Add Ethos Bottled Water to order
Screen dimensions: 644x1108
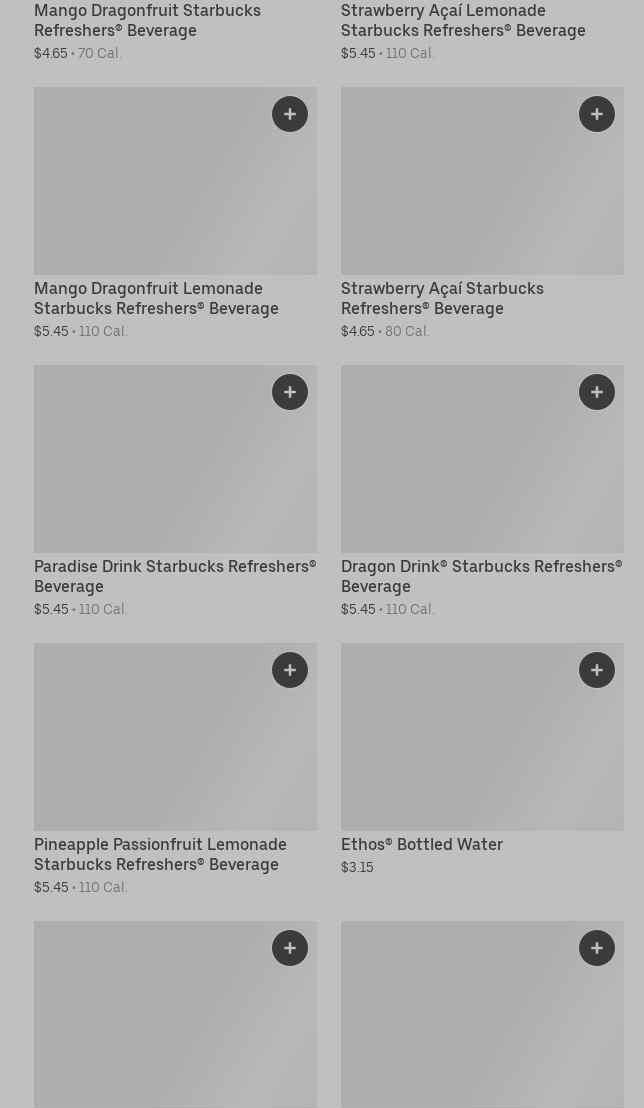tap(597, 670)
